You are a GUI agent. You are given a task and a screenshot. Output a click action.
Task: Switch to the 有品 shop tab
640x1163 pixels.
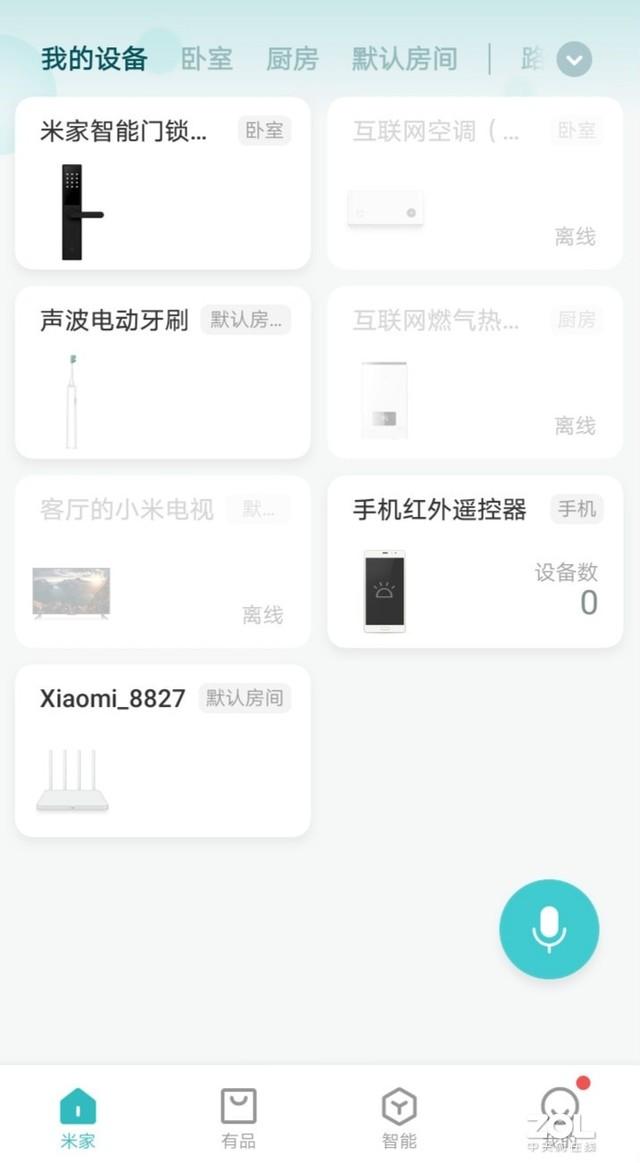[238, 1118]
